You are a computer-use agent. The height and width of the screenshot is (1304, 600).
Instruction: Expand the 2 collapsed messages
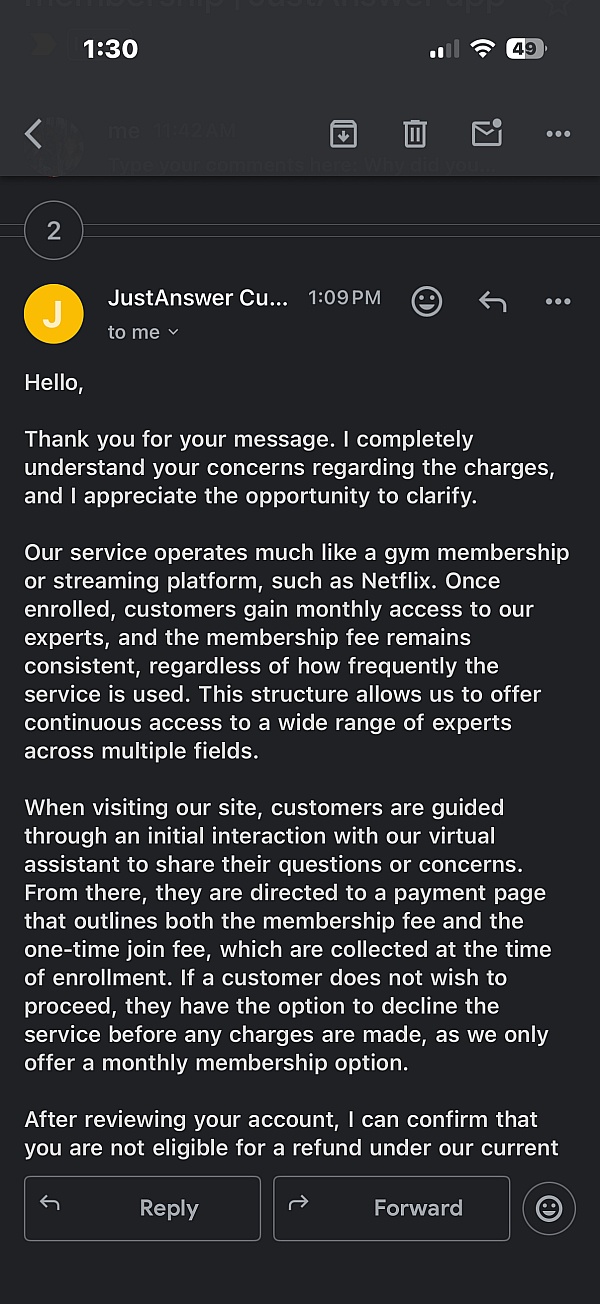click(x=54, y=231)
